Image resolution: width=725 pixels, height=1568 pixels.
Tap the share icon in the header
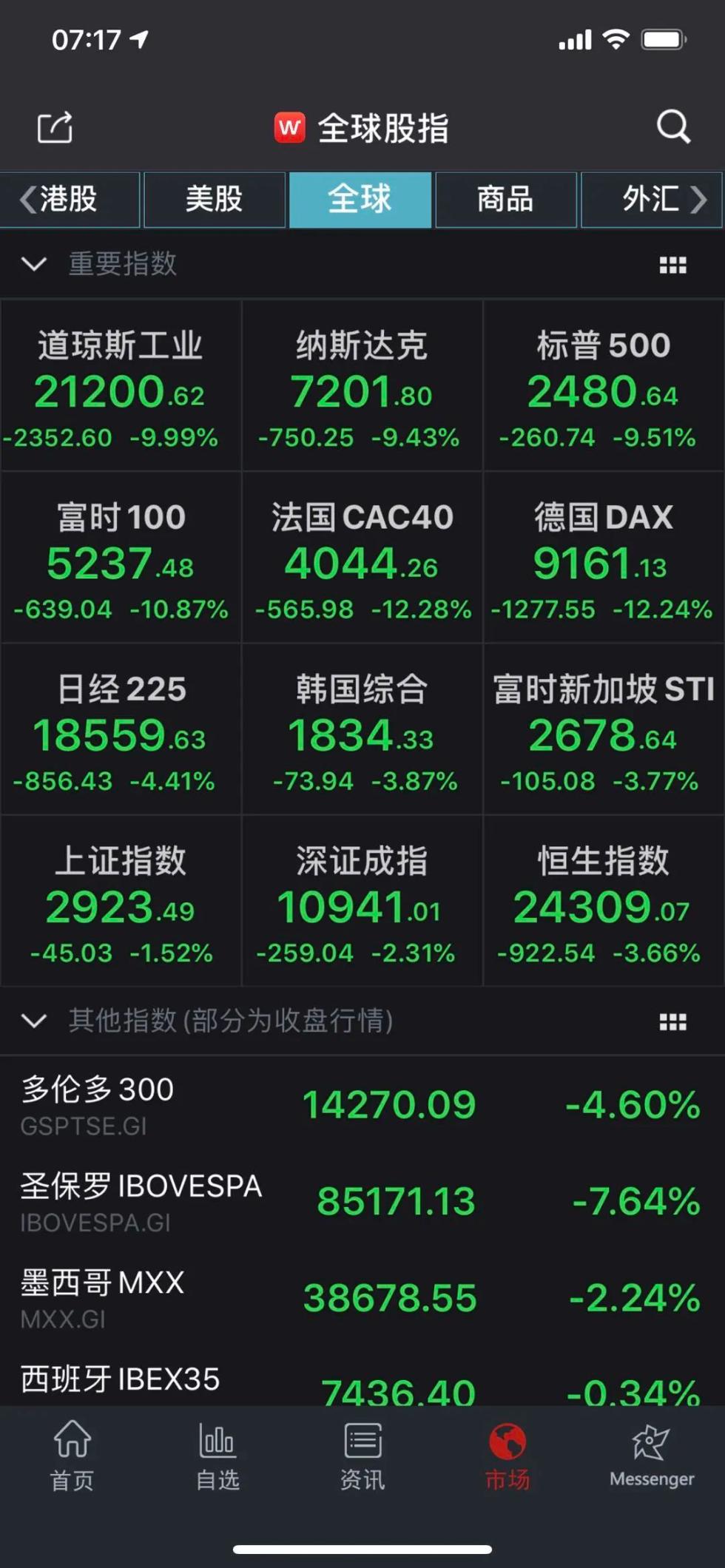[55, 127]
